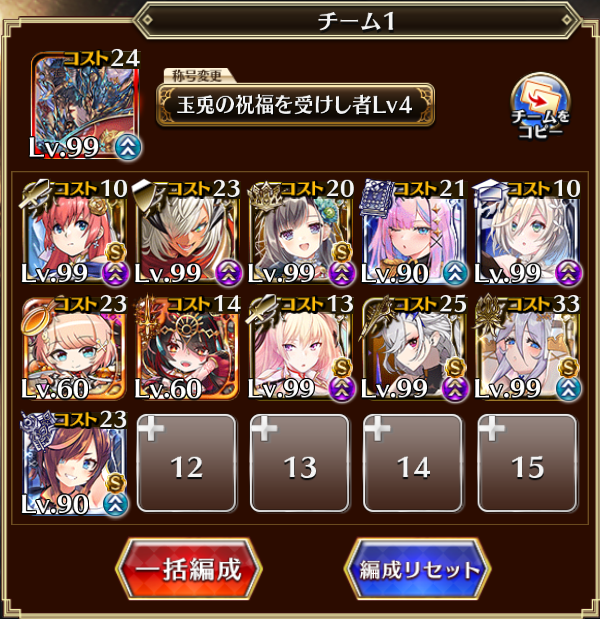Select the cost 25 unit card

(414, 347)
